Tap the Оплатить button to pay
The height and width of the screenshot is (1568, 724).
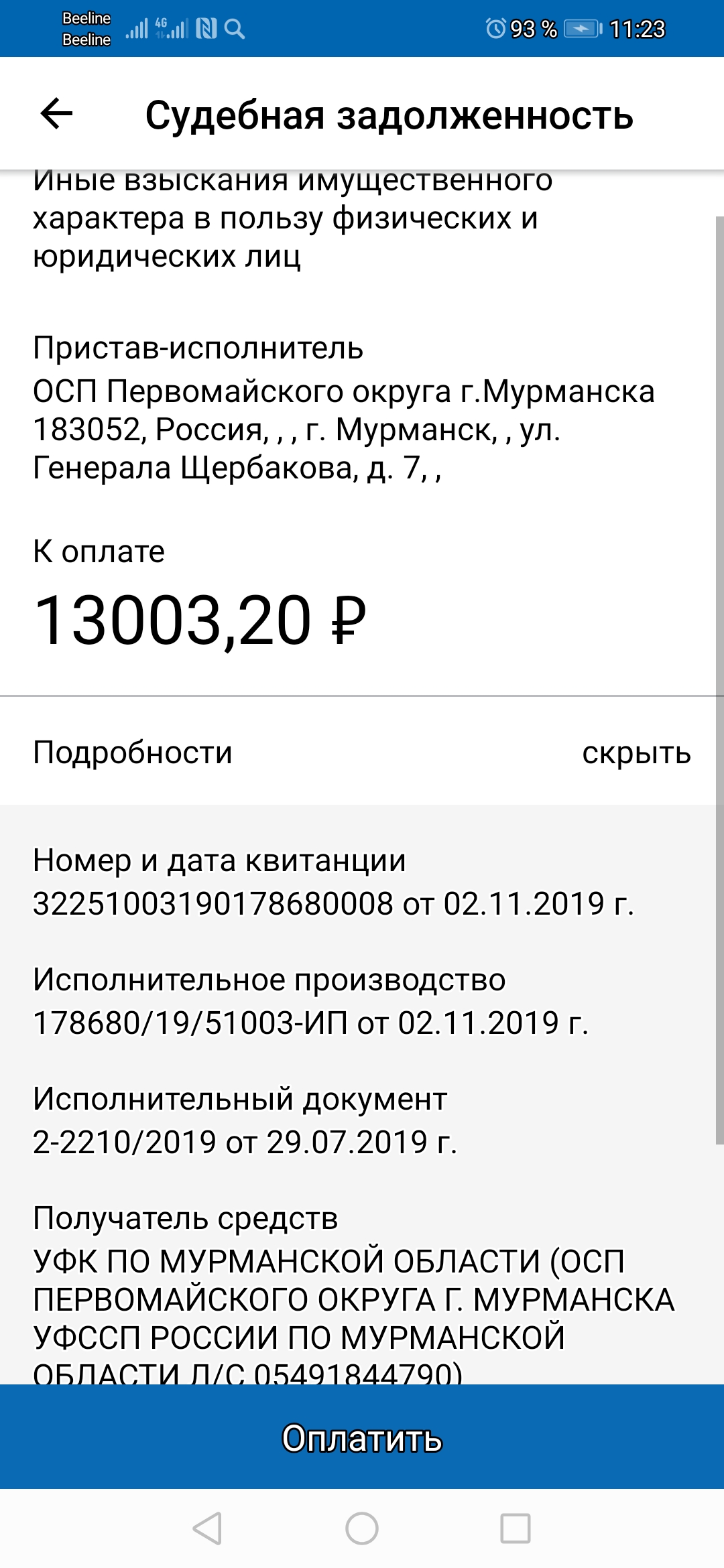tap(362, 1438)
